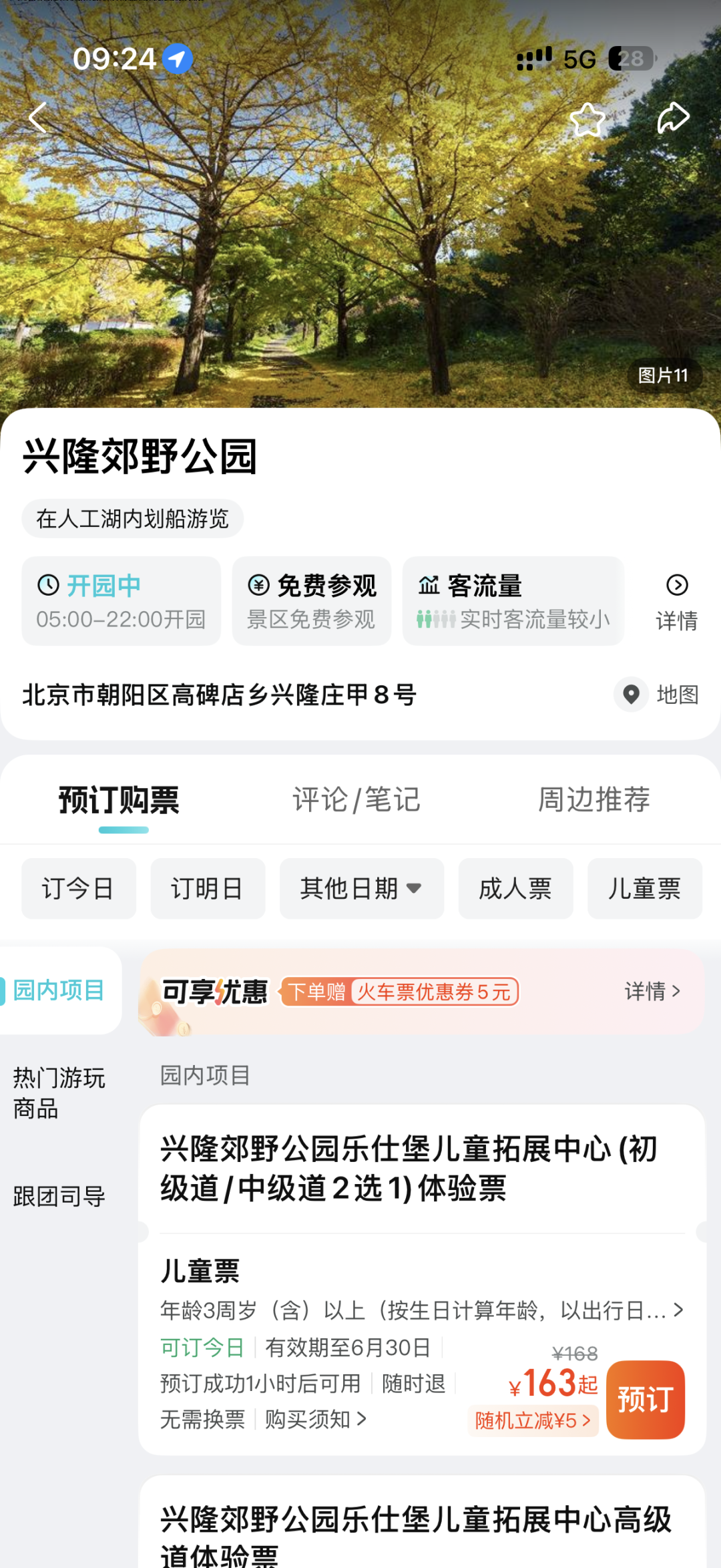Go back using the back arrow
The image size is (721, 1568).
pos(38,118)
